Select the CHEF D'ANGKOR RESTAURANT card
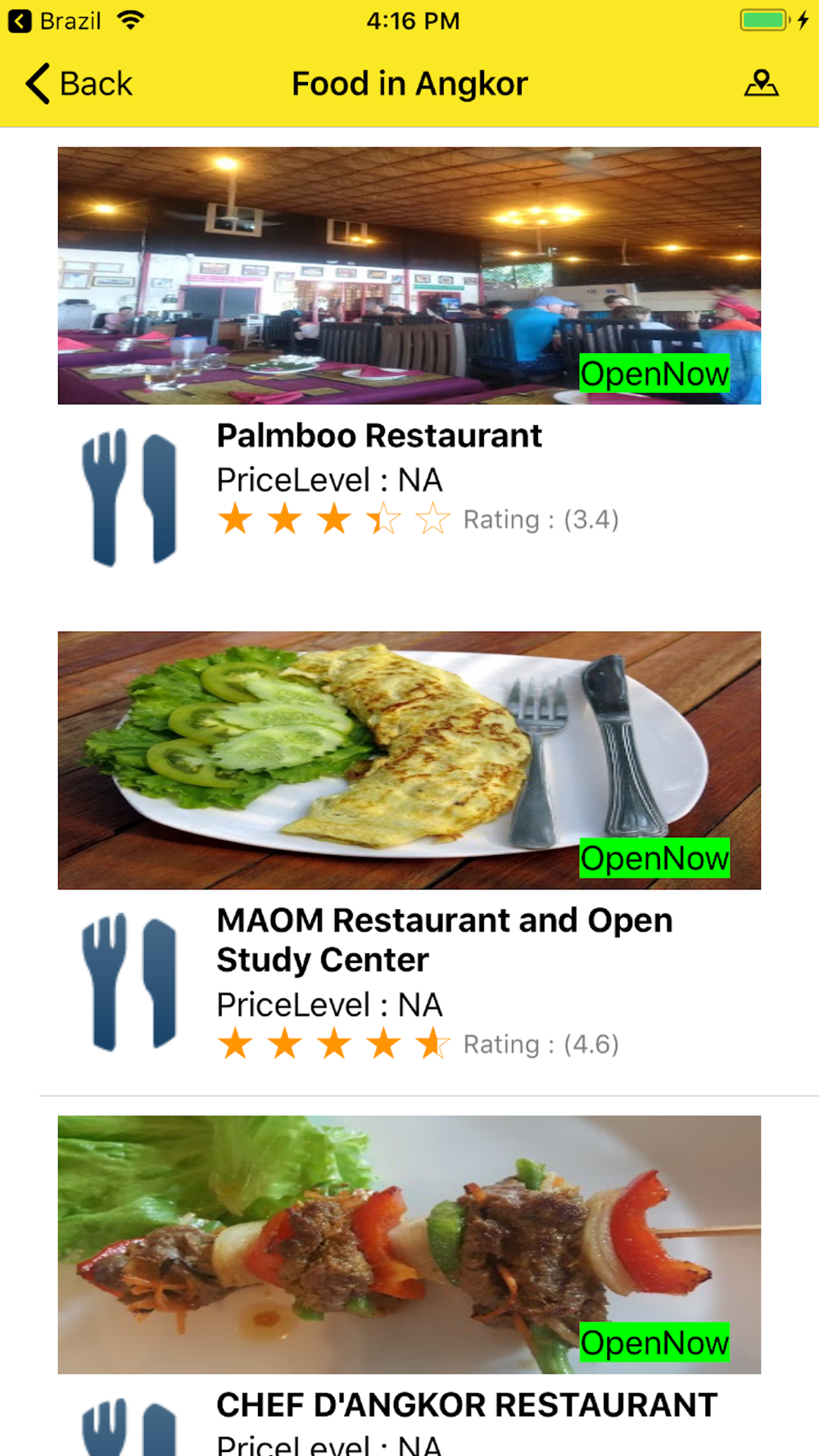The height and width of the screenshot is (1456, 819). pos(466,1404)
